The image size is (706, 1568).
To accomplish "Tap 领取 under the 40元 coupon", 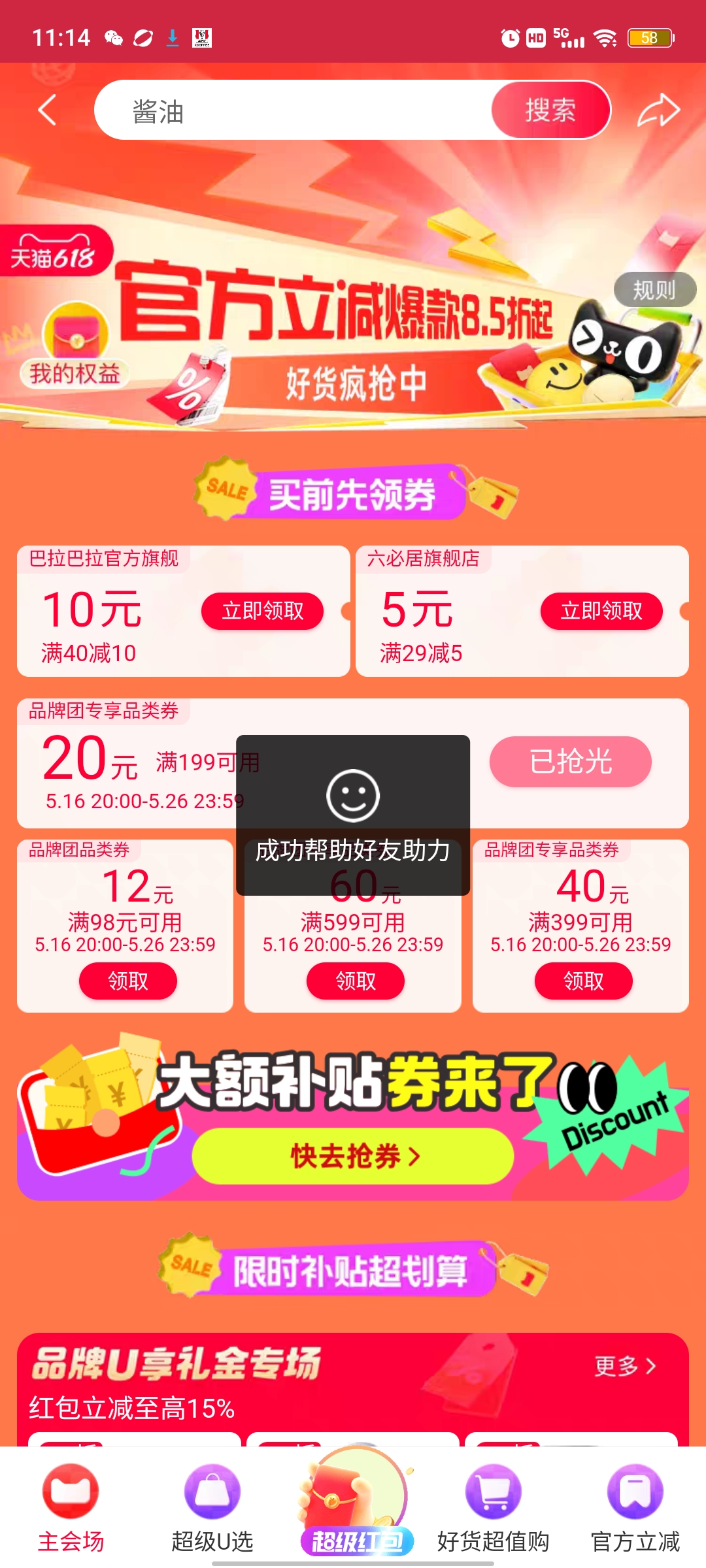I will pyautogui.click(x=584, y=981).
